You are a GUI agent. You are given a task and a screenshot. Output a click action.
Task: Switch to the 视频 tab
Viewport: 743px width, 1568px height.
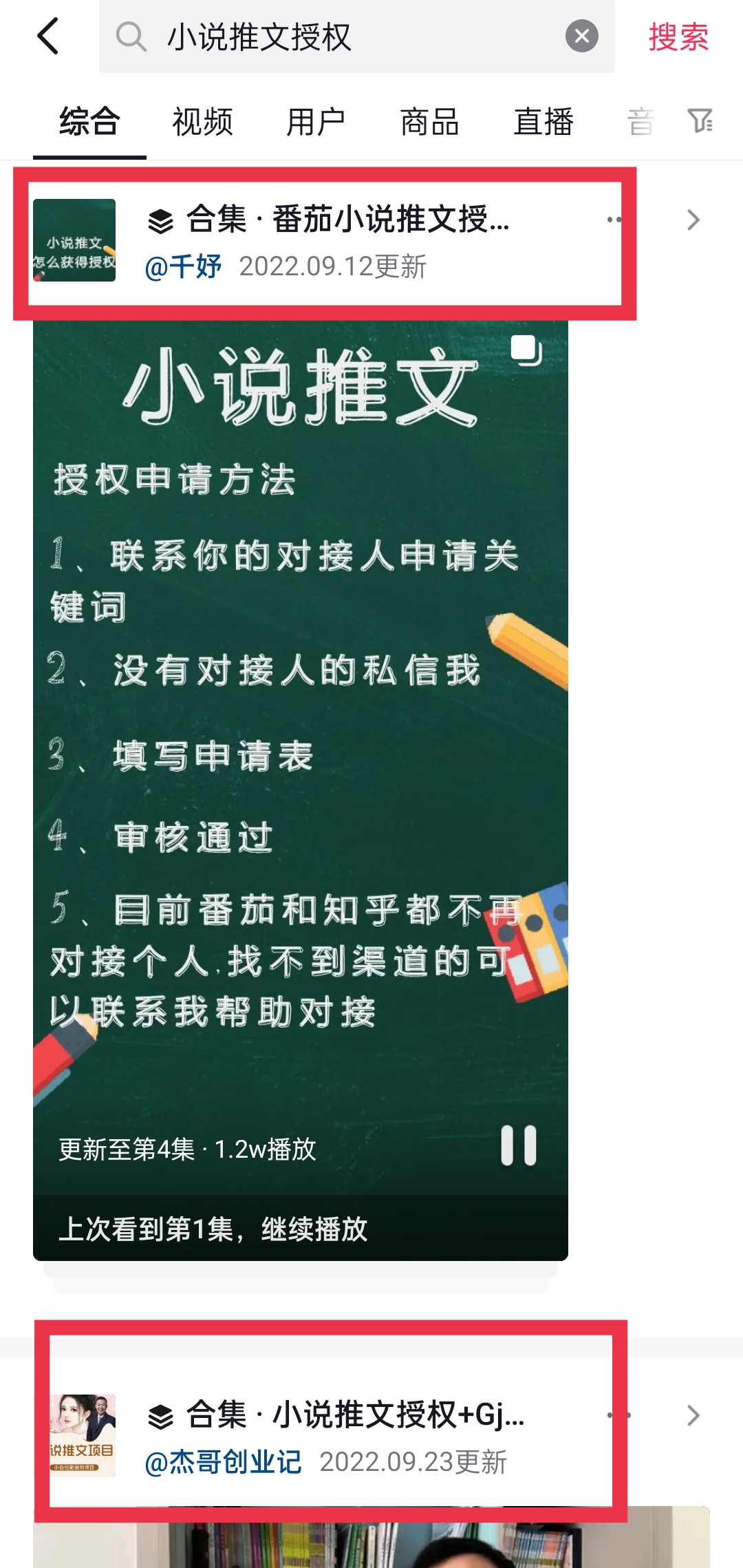click(202, 123)
